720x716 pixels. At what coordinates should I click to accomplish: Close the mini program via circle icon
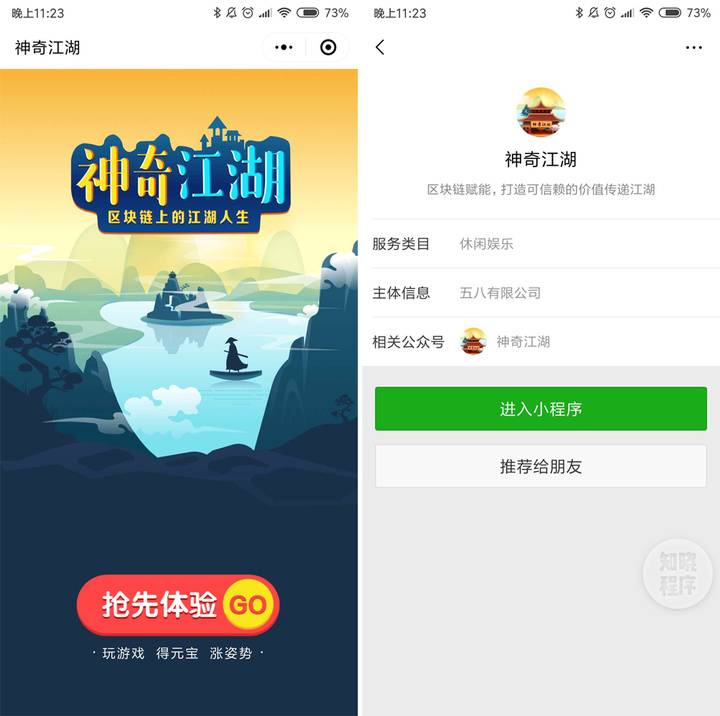pos(328,47)
